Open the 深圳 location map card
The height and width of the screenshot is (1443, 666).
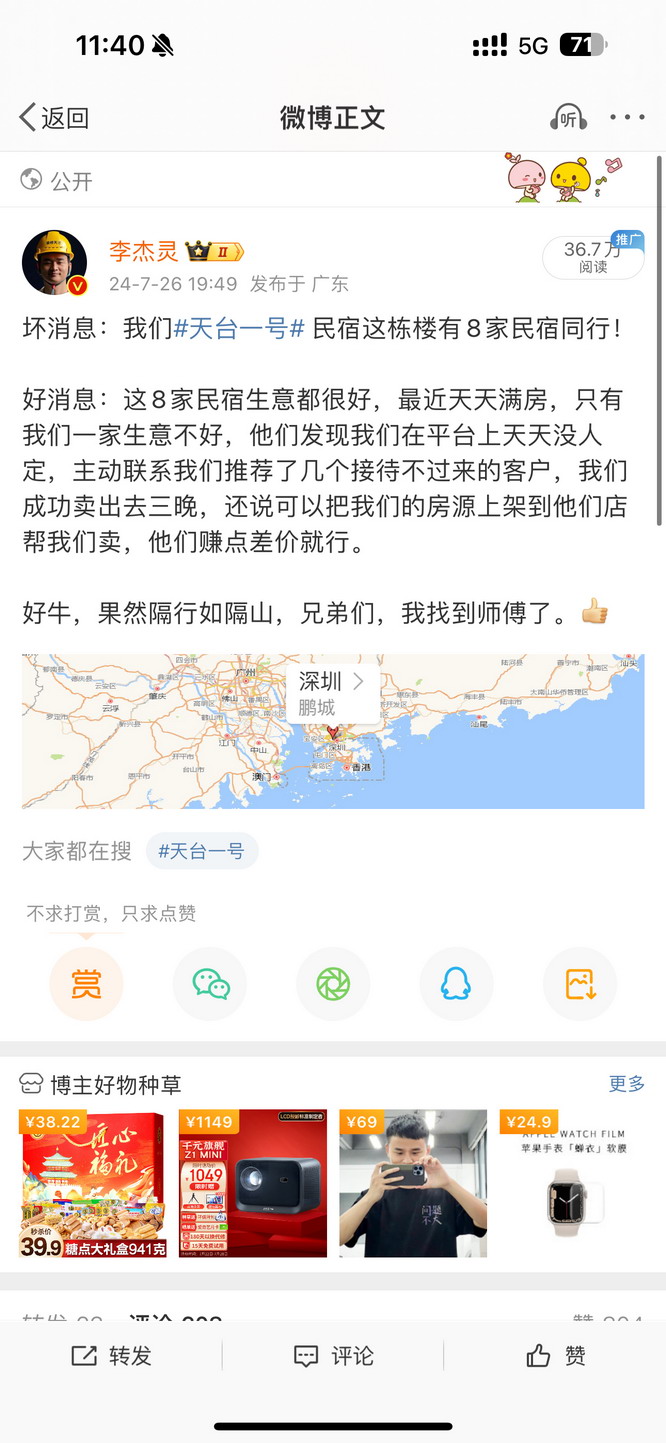(x=333, y=731)
